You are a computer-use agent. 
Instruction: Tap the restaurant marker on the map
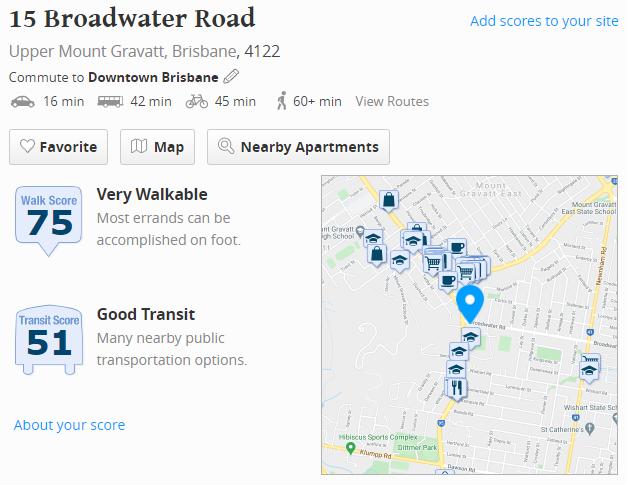tap(458, 387)
